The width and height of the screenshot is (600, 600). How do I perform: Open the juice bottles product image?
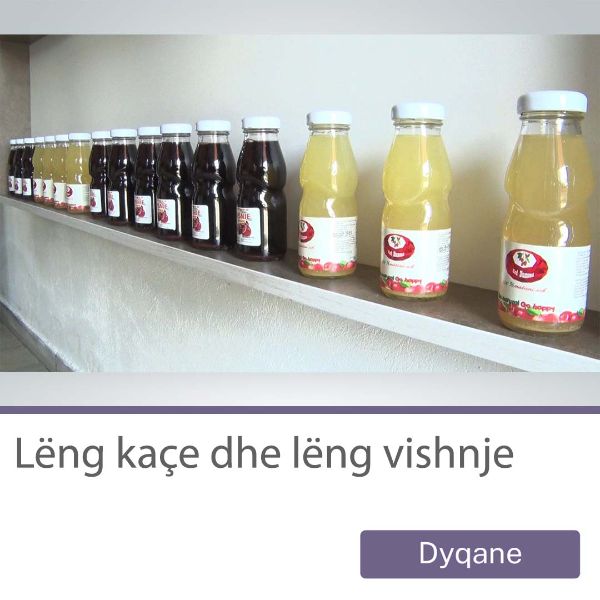[x=300, y=205]
